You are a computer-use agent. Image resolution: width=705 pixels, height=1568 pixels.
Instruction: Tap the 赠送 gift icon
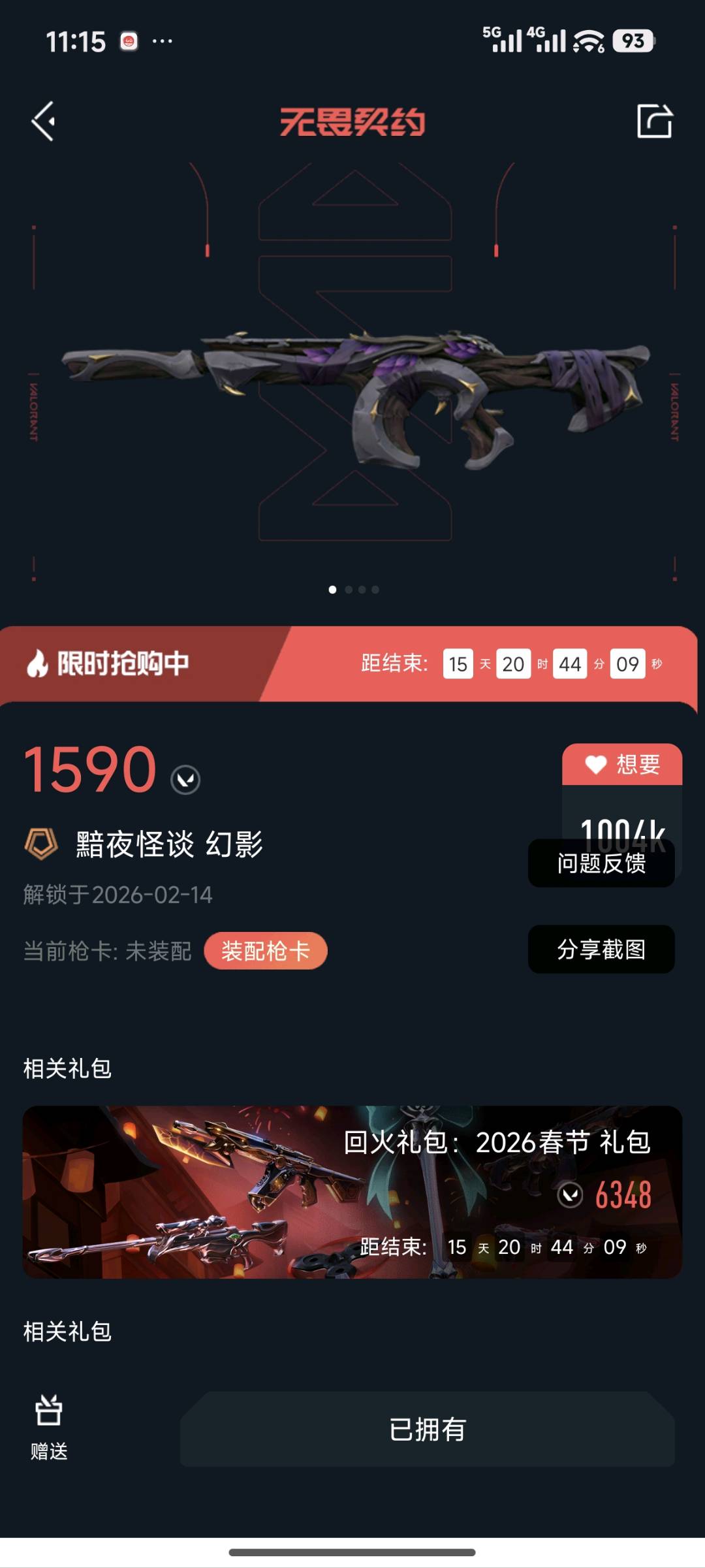(49, 1427)
